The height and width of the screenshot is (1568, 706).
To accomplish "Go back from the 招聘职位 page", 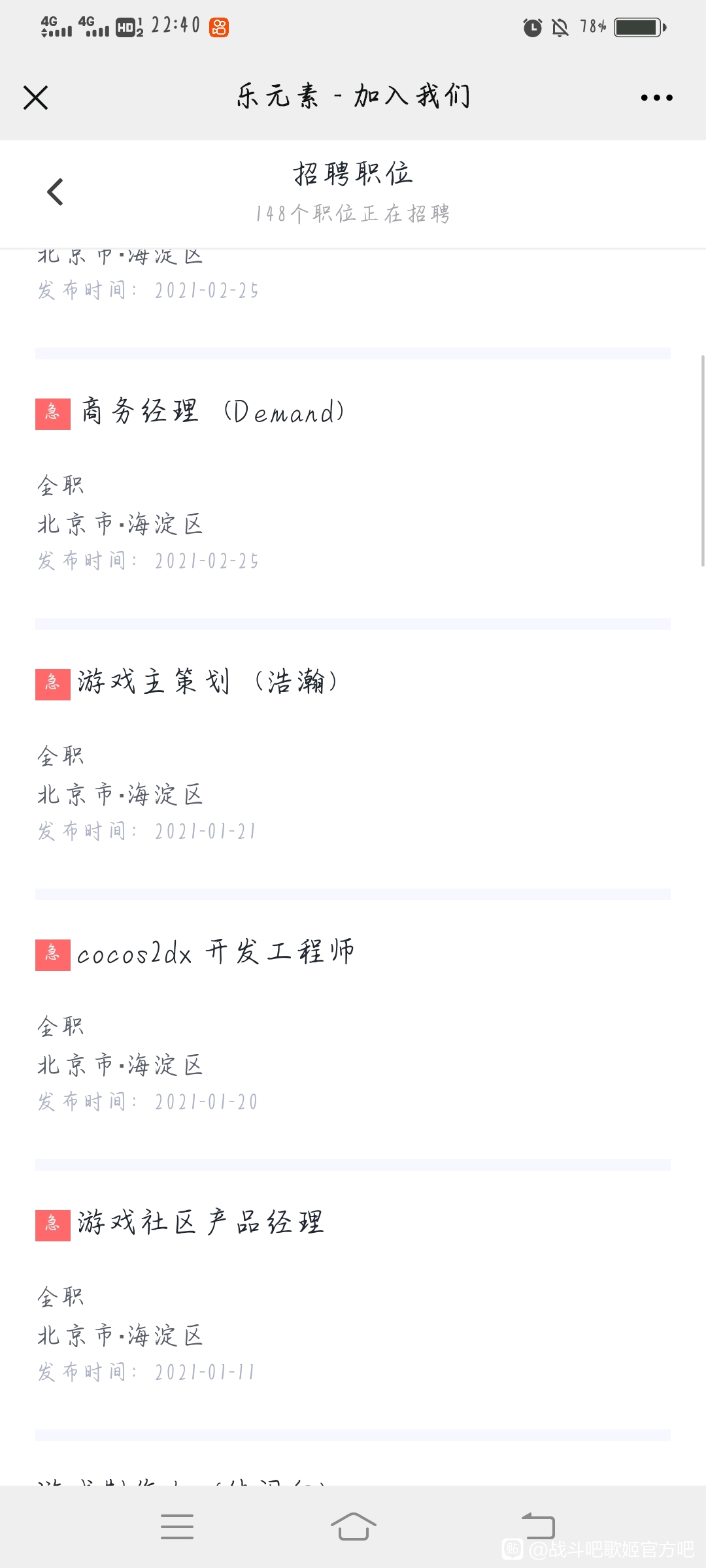I will [56, 192].
